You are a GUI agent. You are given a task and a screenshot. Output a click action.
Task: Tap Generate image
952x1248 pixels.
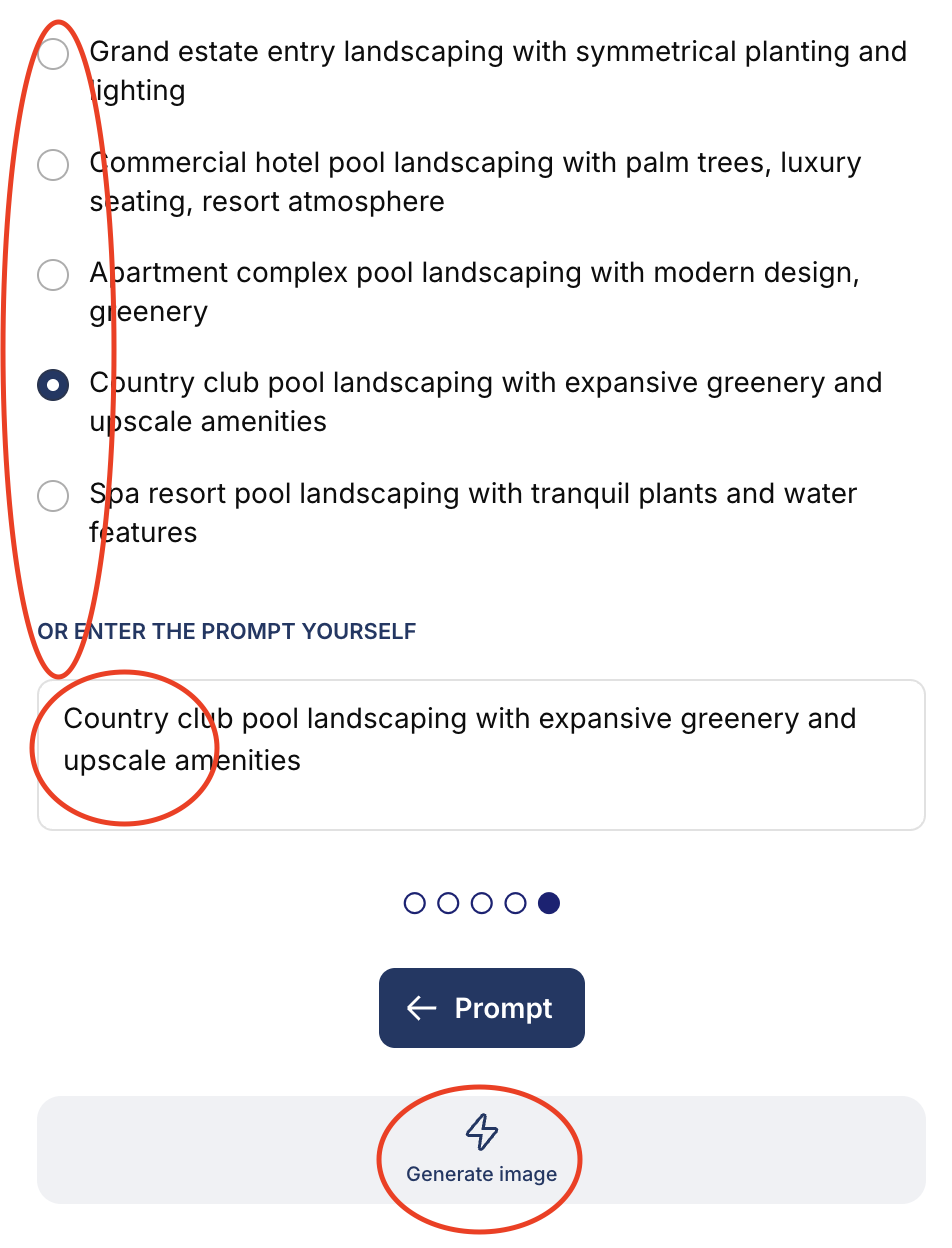[x=481, y=1150]
